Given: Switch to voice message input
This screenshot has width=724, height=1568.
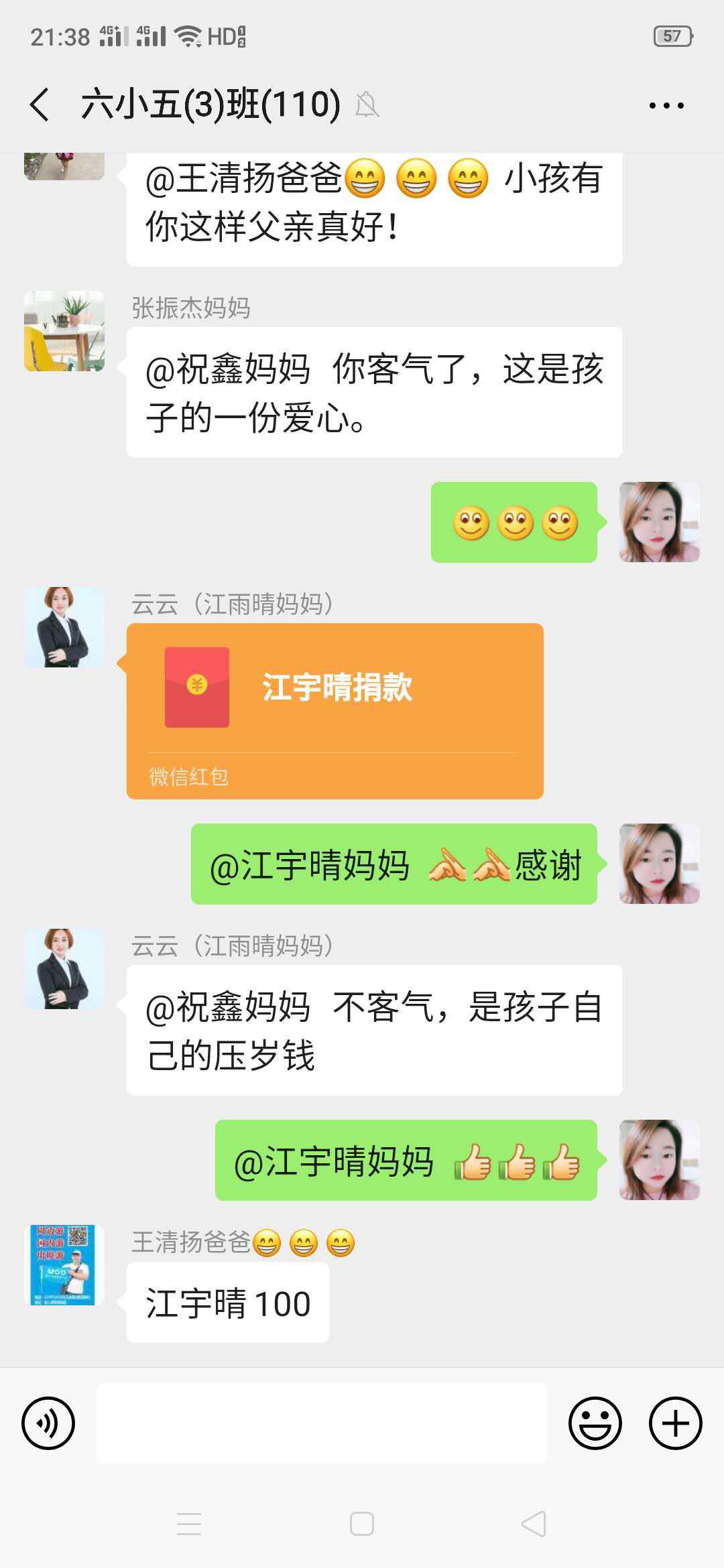Looking at the screenshot, I should point(48,1423).
